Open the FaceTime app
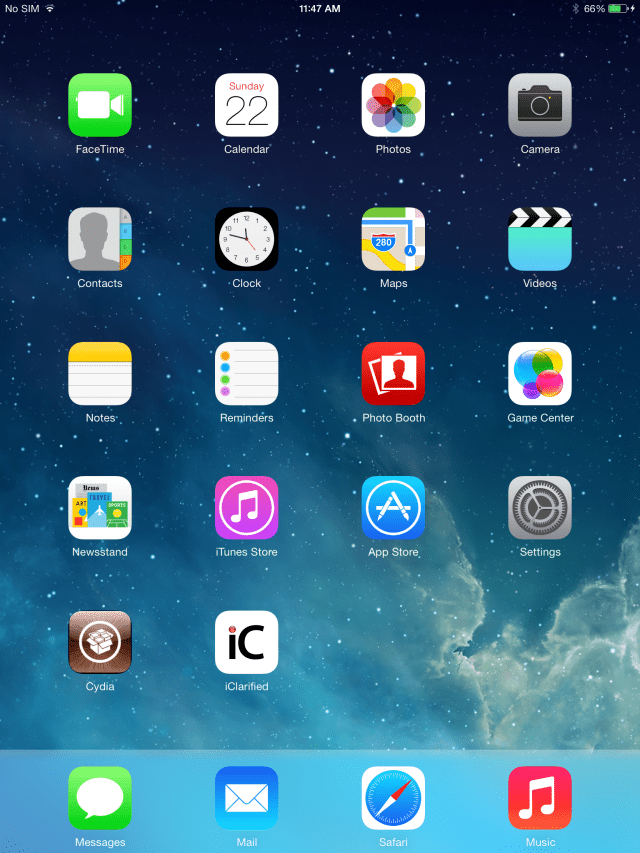The height and width of the screenshot is (853, 640). tap(100, 105)
